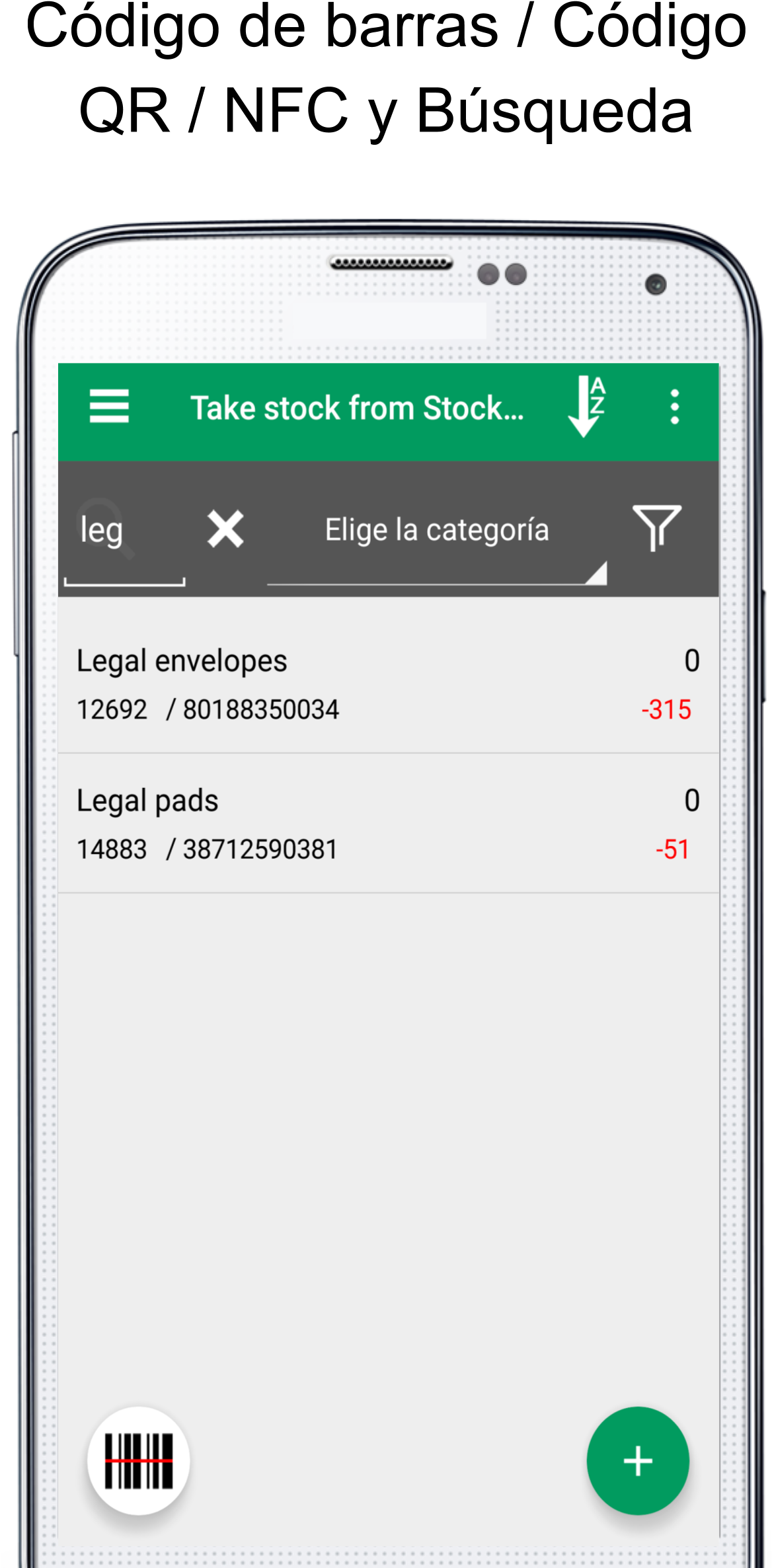Open the app title 'Take stock from Stock…'
The height and width of the screenshot is (1568, 772).
(358, 407)
